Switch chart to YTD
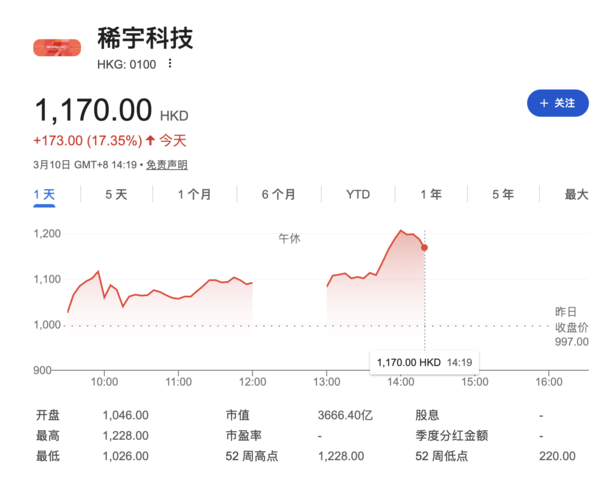The width and height of the screenshot is (600, 490). tap(357, 194)
